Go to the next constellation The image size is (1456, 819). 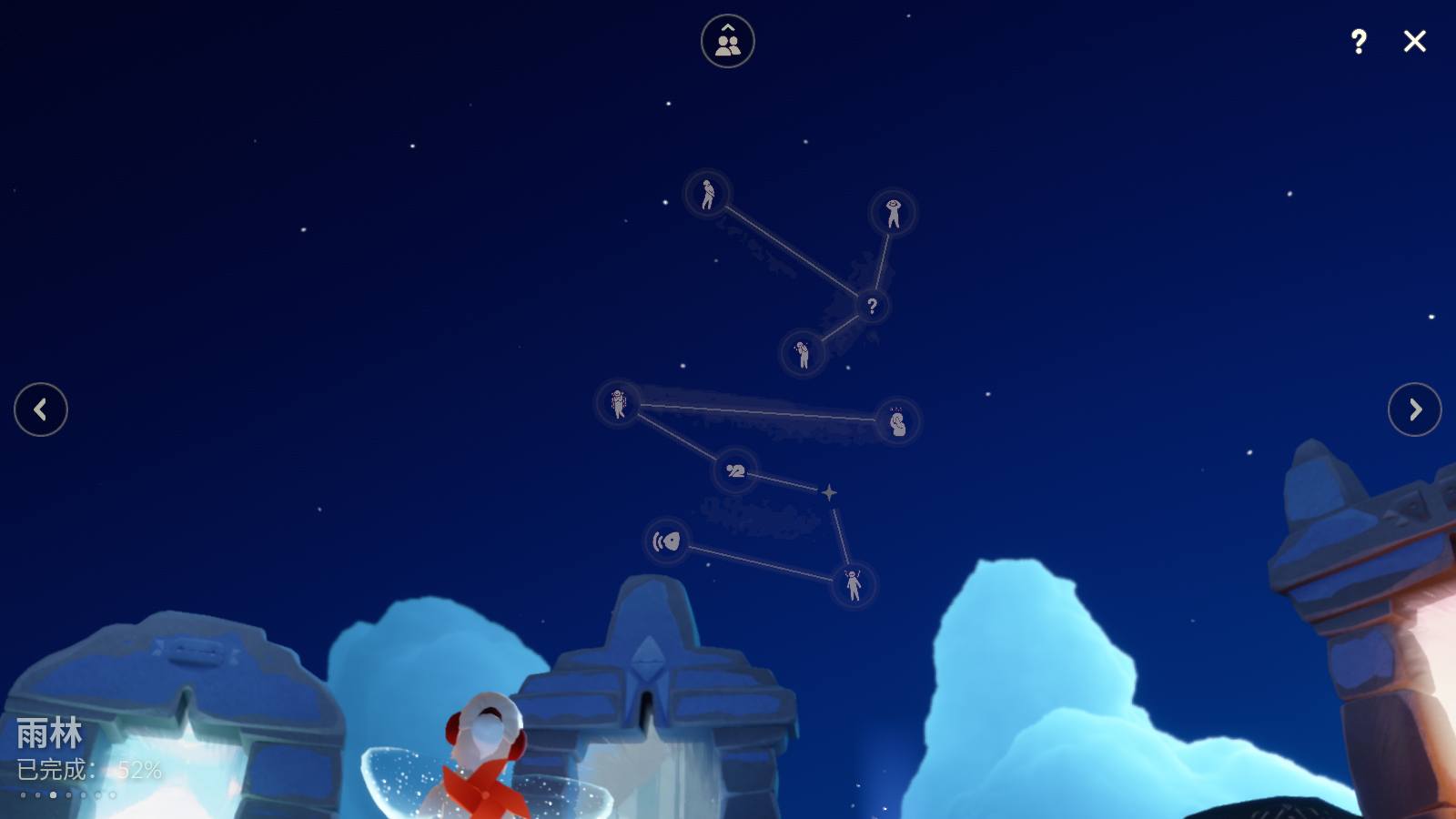1414,409
